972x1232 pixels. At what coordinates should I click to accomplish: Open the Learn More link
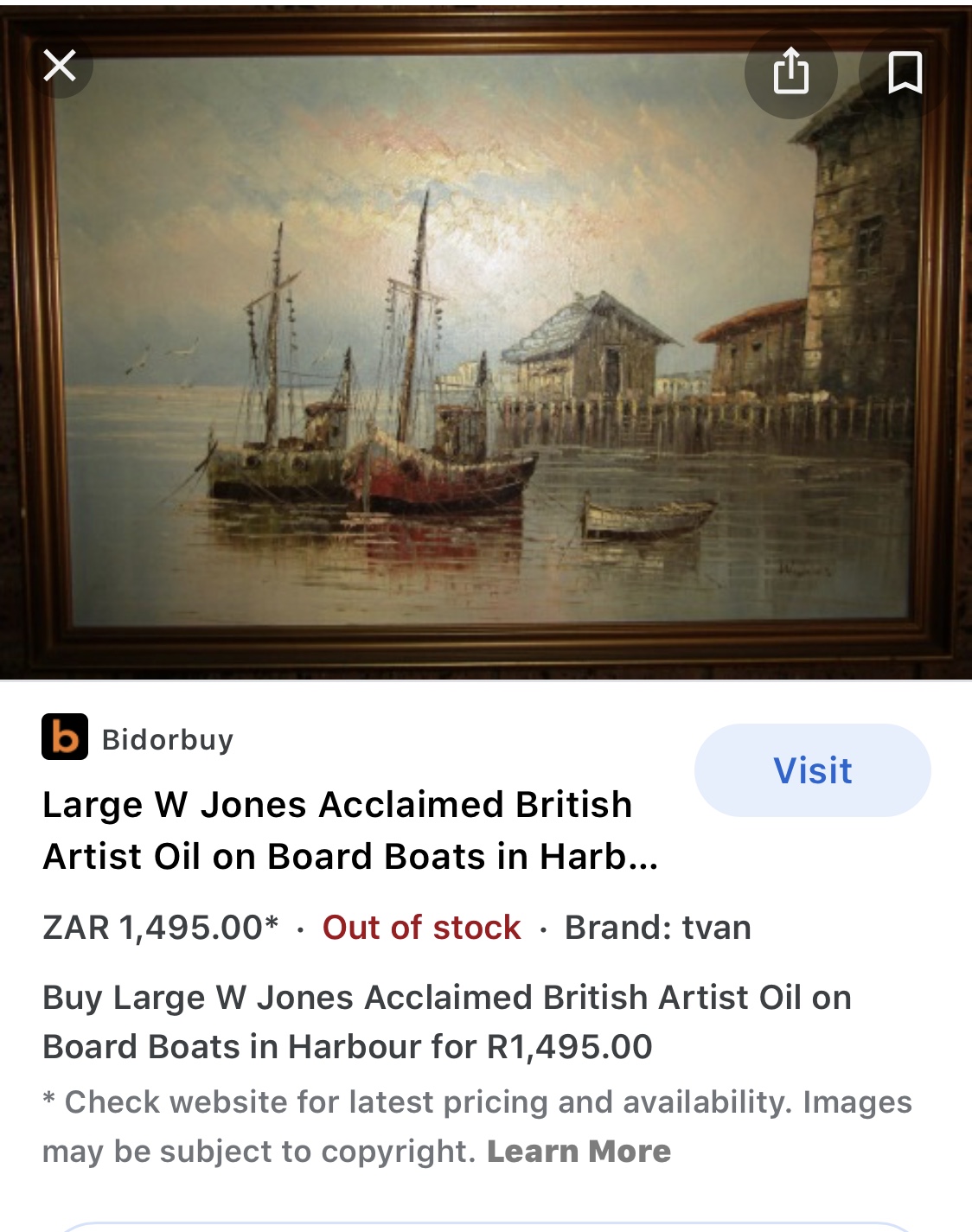coord(579,1151)
